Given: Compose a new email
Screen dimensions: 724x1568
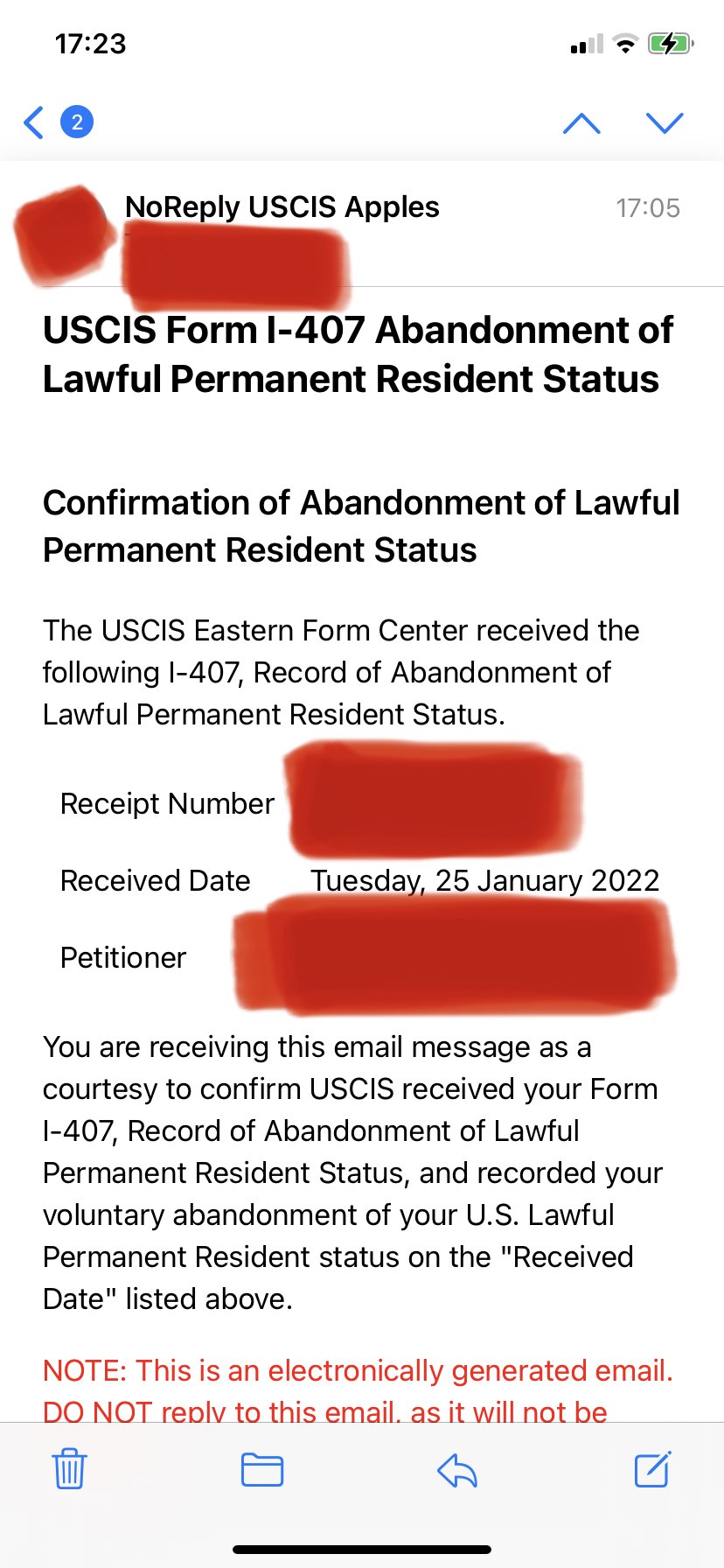Looking at the screenshot, I should (652, 1469).
